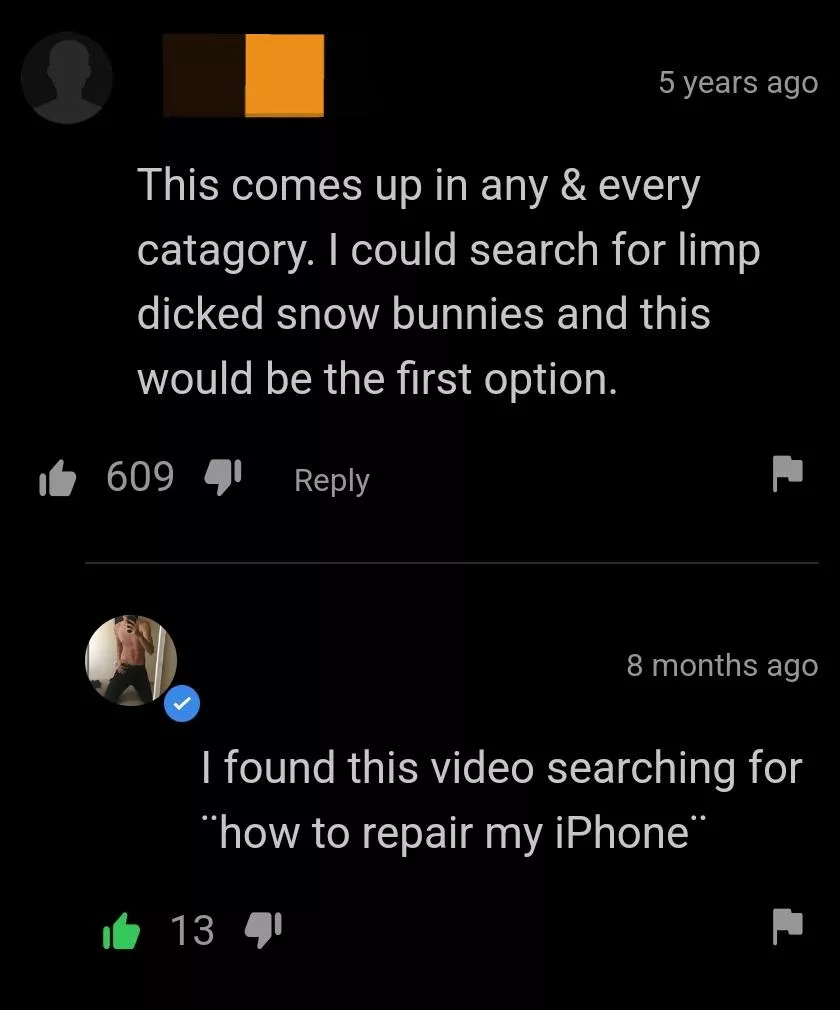Open the top commenter's silhouette avatar
Viewport: 840px width, 1010px height.
coord(67,78)
